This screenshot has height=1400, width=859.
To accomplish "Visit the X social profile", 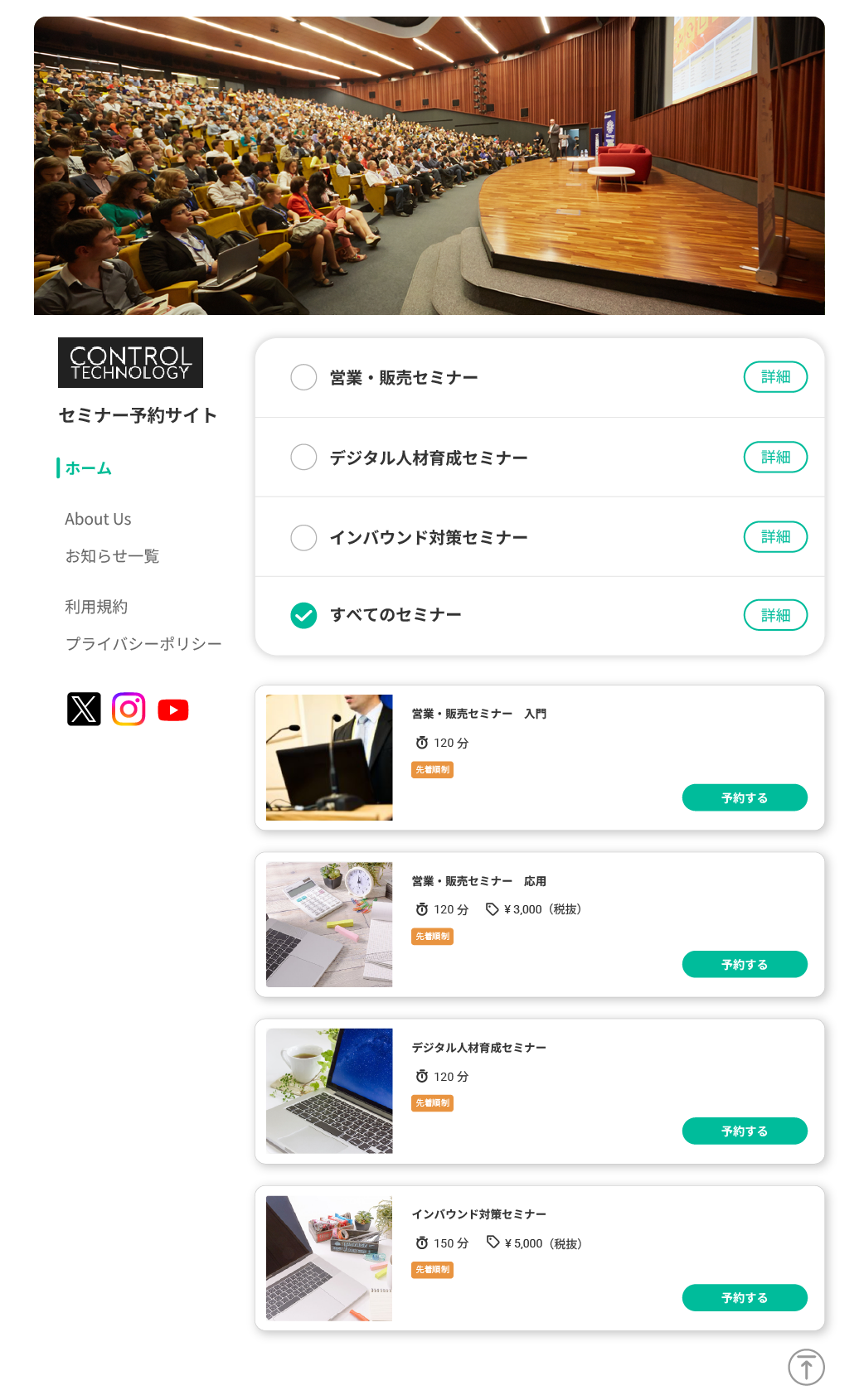I will 84,710.
